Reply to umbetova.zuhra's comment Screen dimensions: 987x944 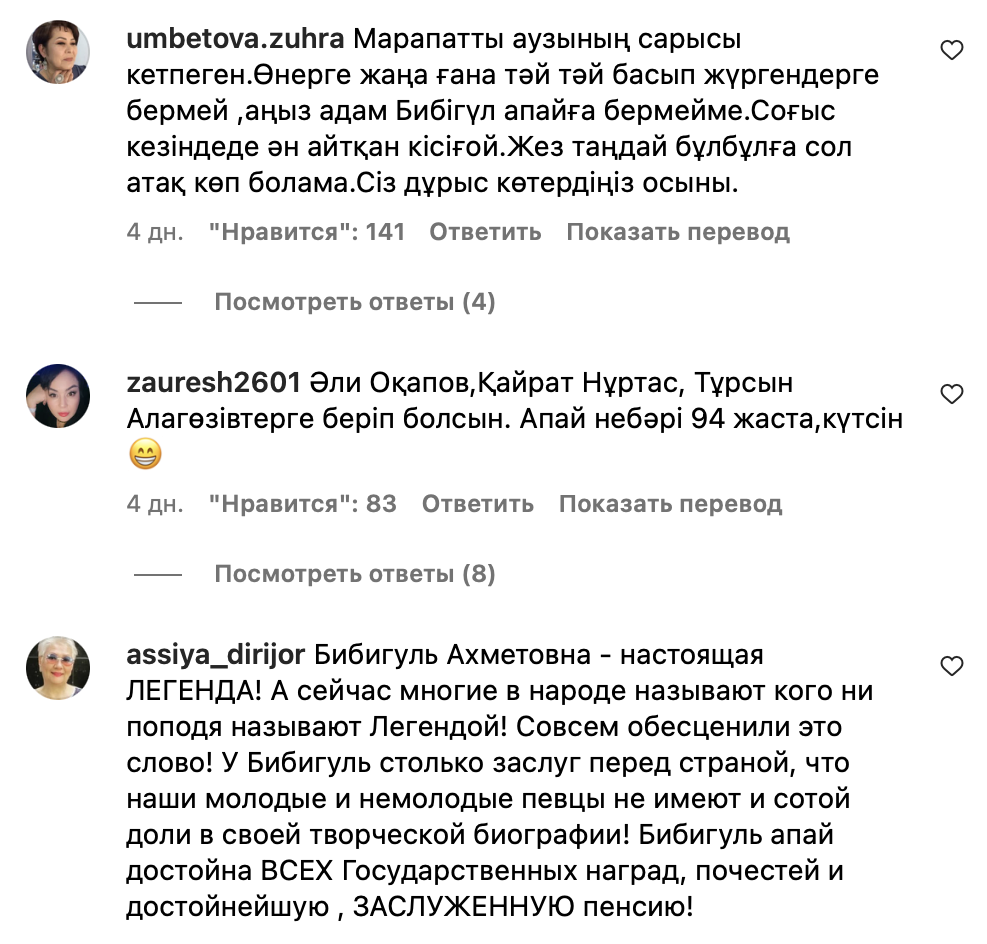tap(485, 232)
